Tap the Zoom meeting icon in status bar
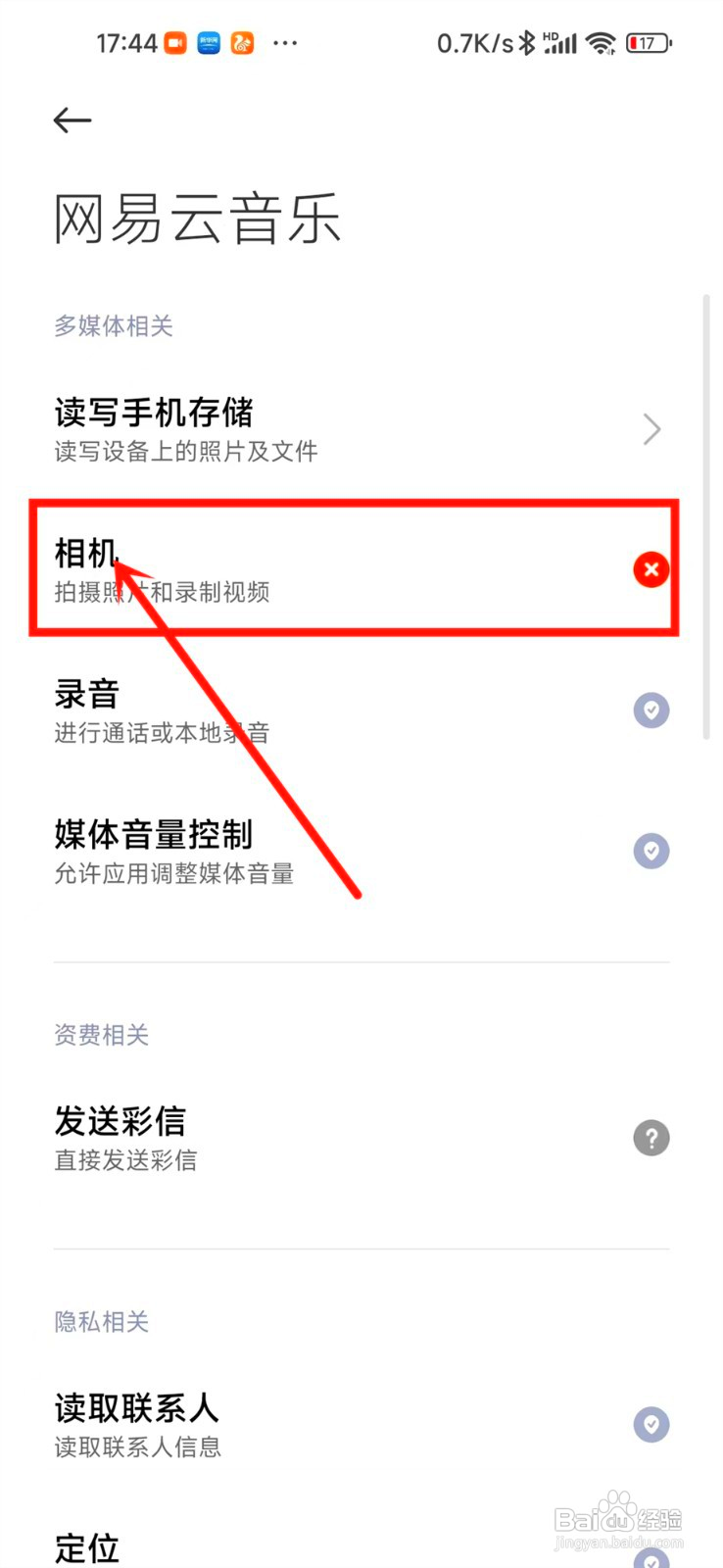 coord(173,42)
